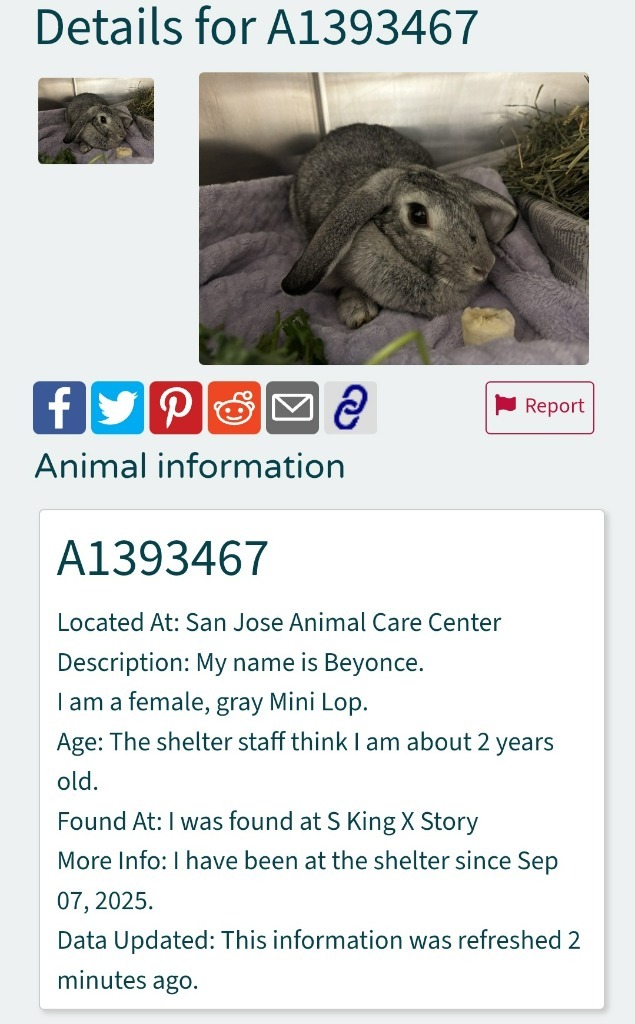
Task: Share the listing on Reddit
Action: click(x=234, y=408)
